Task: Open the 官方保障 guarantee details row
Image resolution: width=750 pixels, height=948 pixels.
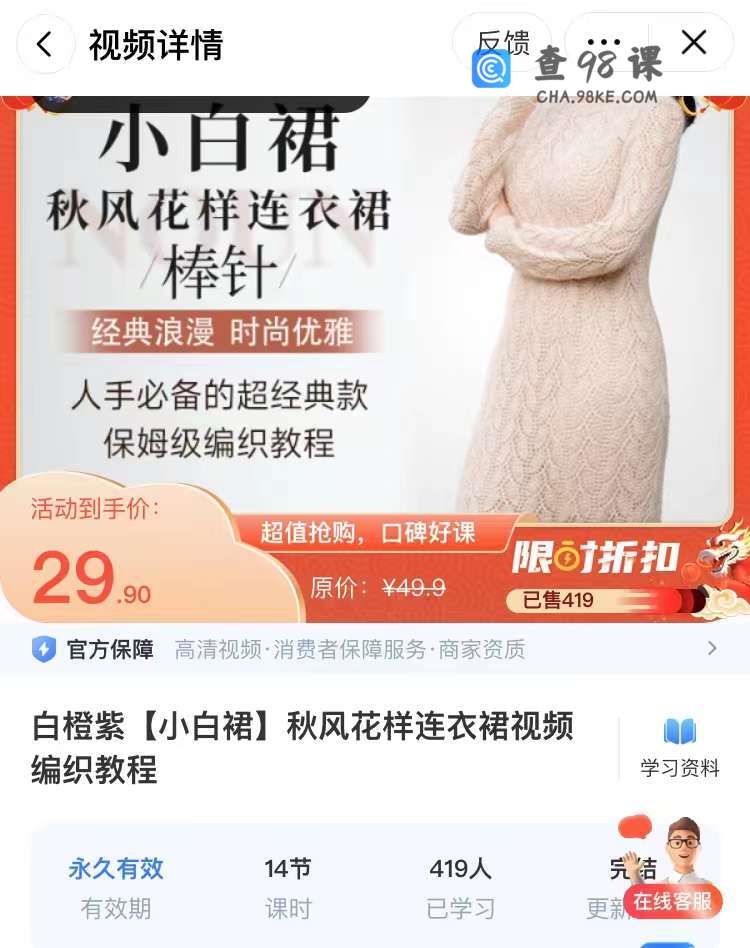Action: pyautogui.click(x=375, y=649)
